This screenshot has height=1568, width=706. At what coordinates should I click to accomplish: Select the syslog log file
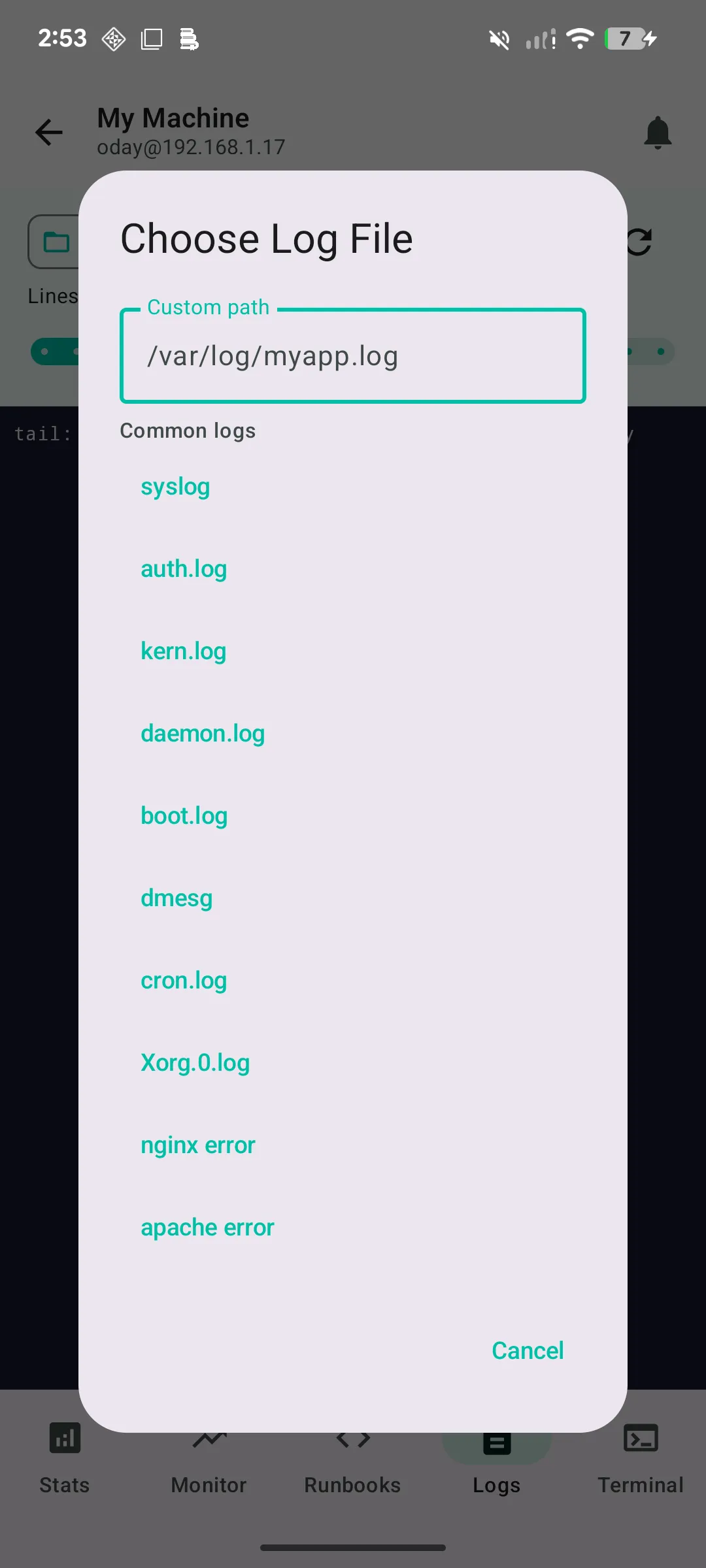[175, 486]
